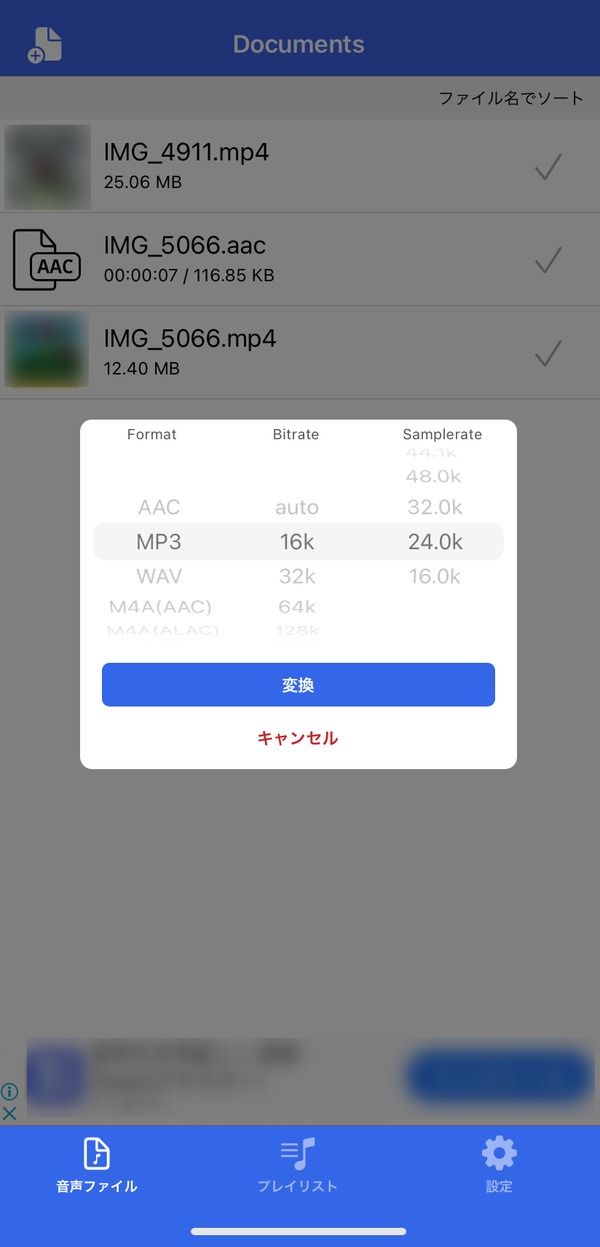This screenshot has height=1247, width=600.
Task: Open IMG_5066.aac file row
Action: coord(300,260)
